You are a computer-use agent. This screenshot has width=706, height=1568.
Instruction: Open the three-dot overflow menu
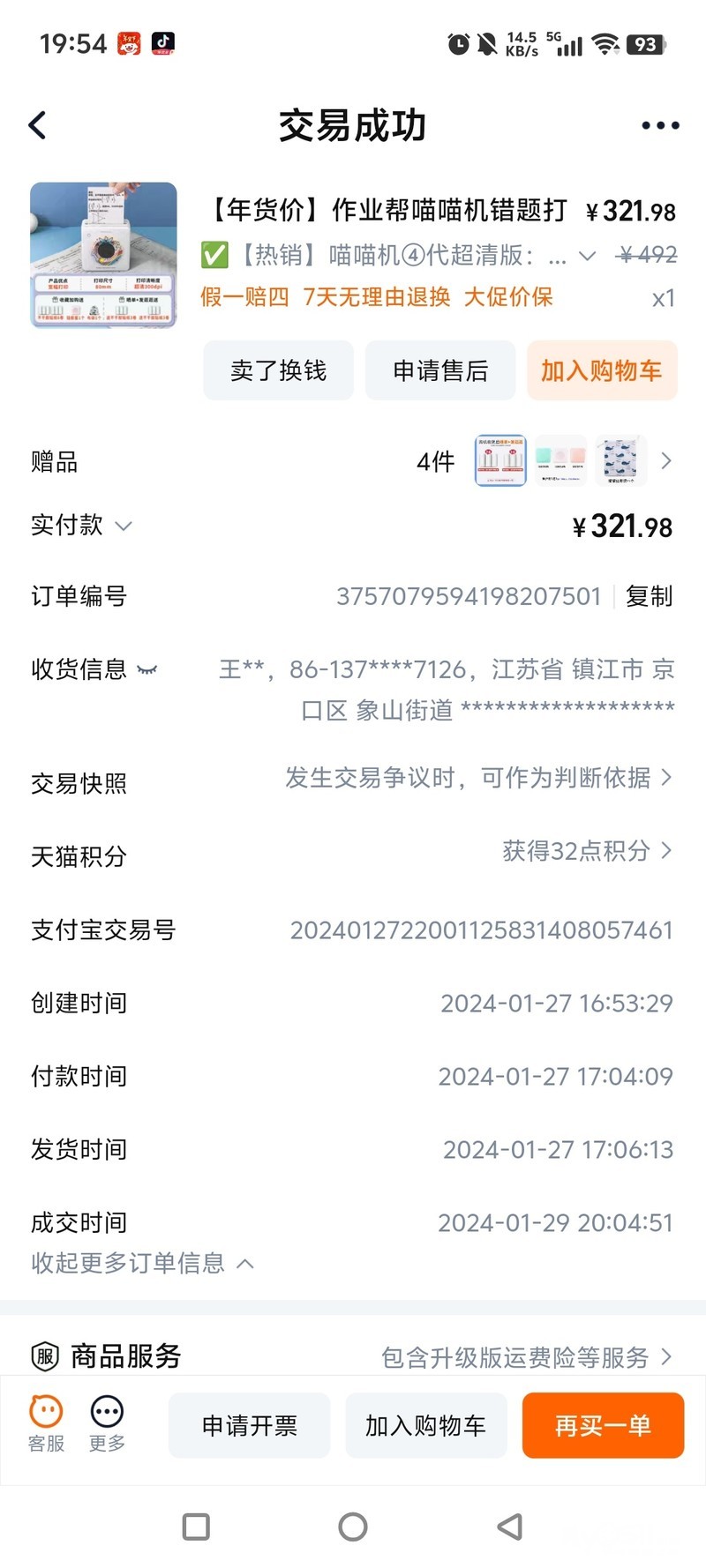pyautogui.click(x=660, y=125)
